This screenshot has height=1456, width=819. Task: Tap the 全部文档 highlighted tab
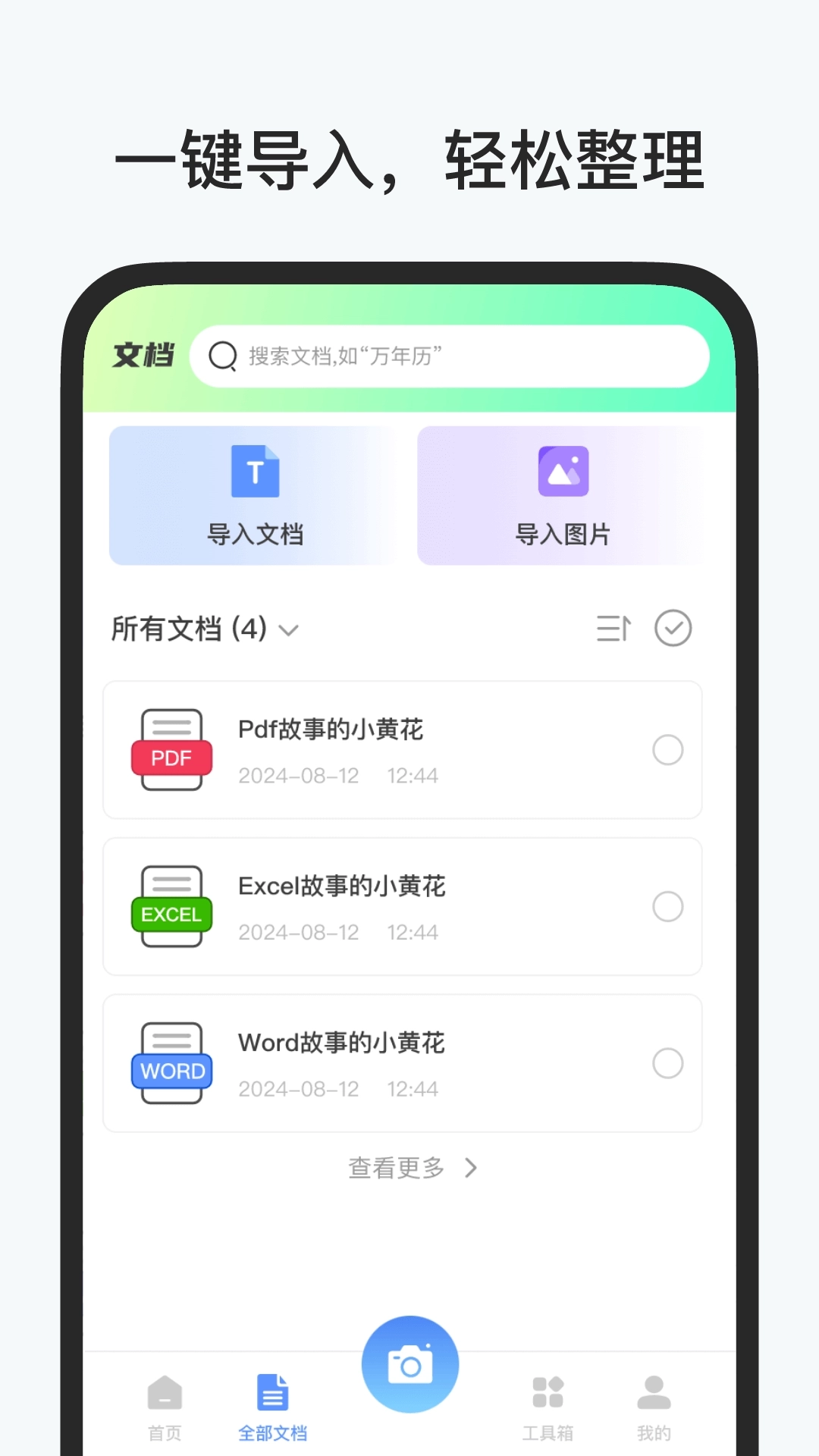pos(274,1410)
